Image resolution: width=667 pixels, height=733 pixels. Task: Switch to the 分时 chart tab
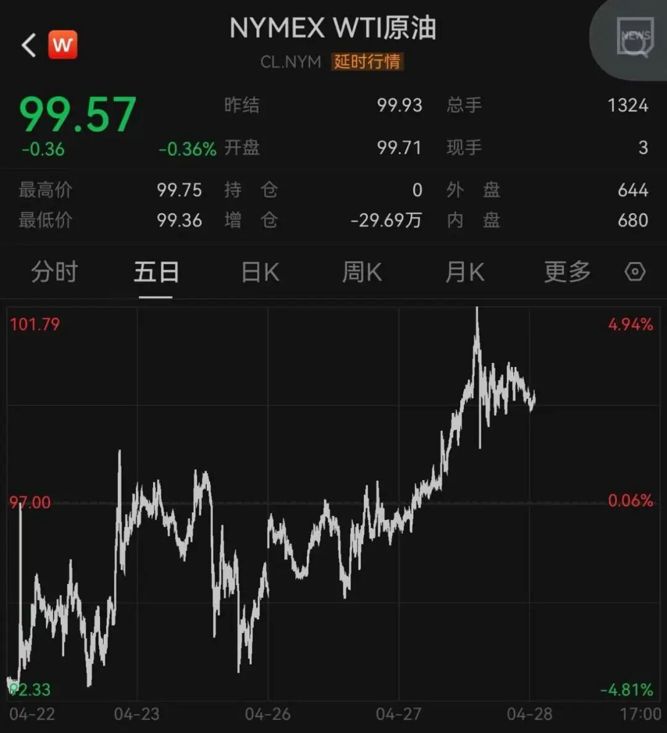click(54, 272)
